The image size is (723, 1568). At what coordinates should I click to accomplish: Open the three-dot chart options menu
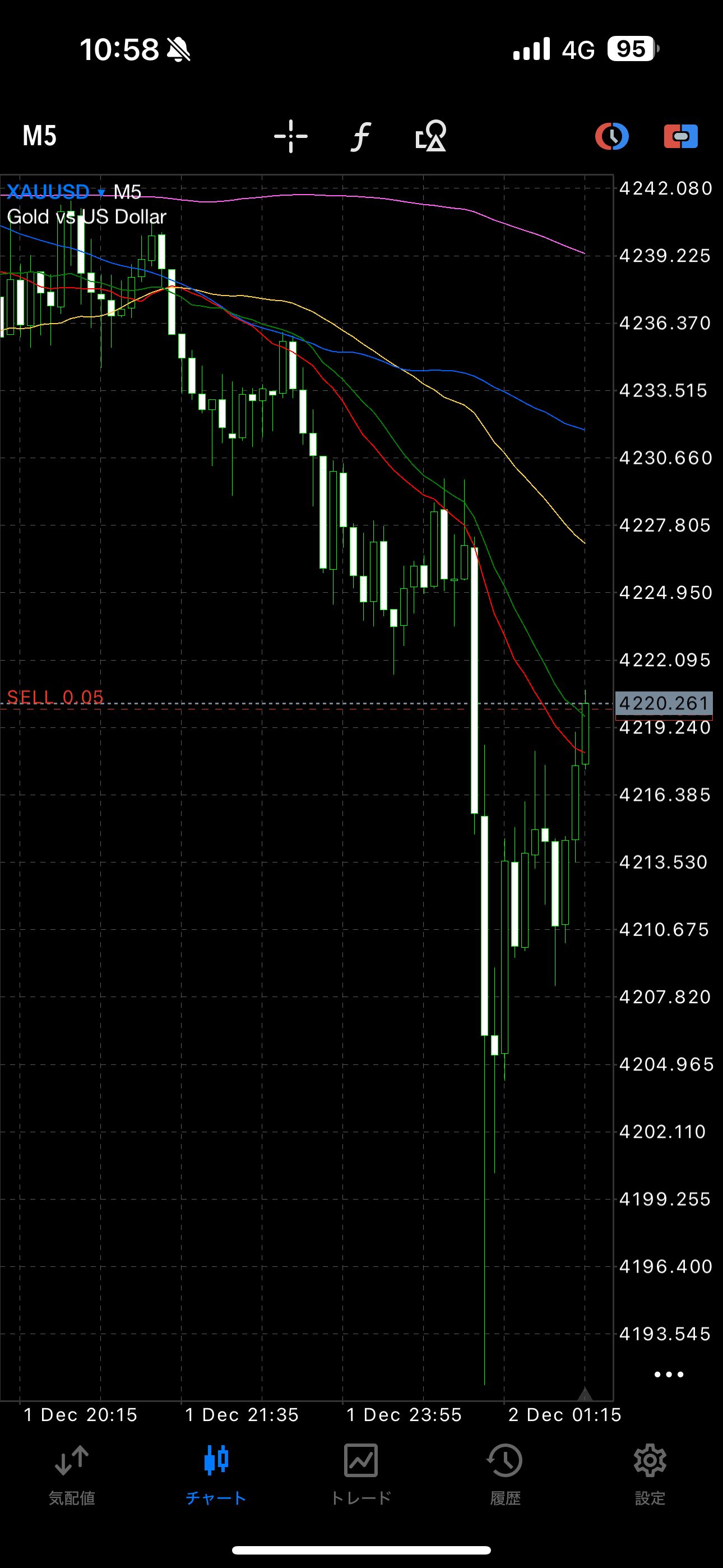pos(668,1375)
